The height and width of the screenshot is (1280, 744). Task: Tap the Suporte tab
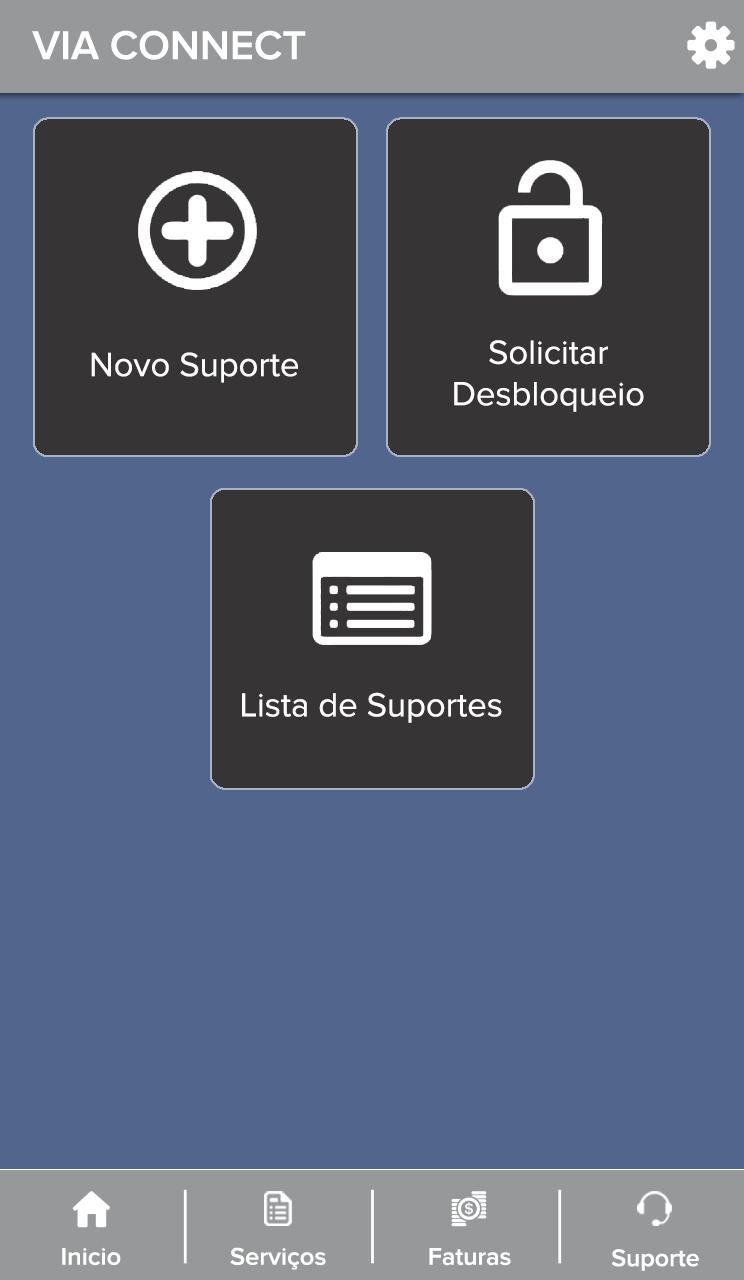coord(655,1228)
